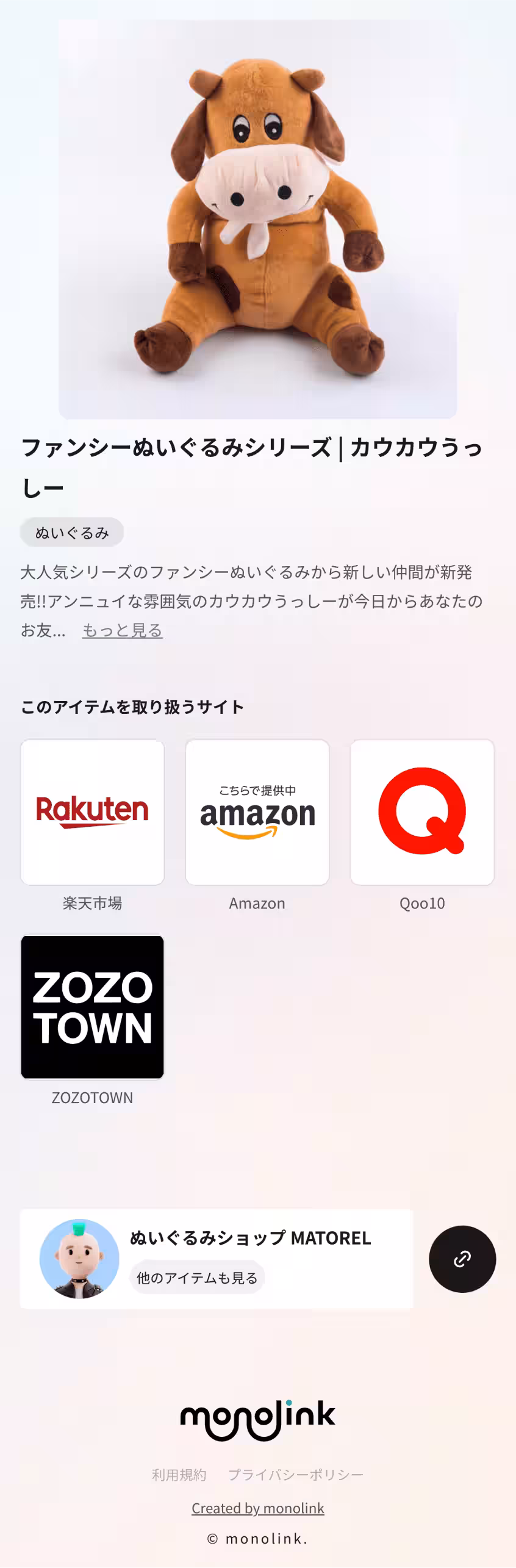Enlarge the plush cow product image

[x=258, y=220]
